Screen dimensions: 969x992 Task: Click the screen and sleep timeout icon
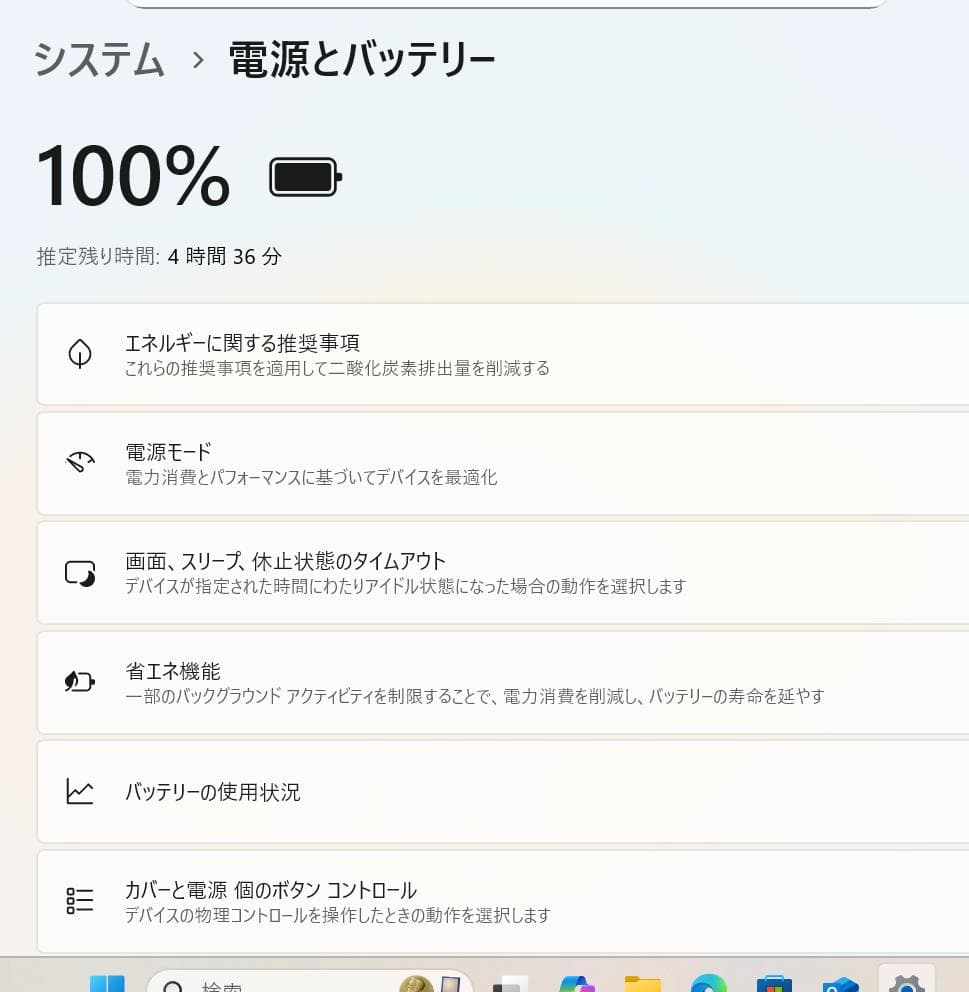(x=80, y=572)
